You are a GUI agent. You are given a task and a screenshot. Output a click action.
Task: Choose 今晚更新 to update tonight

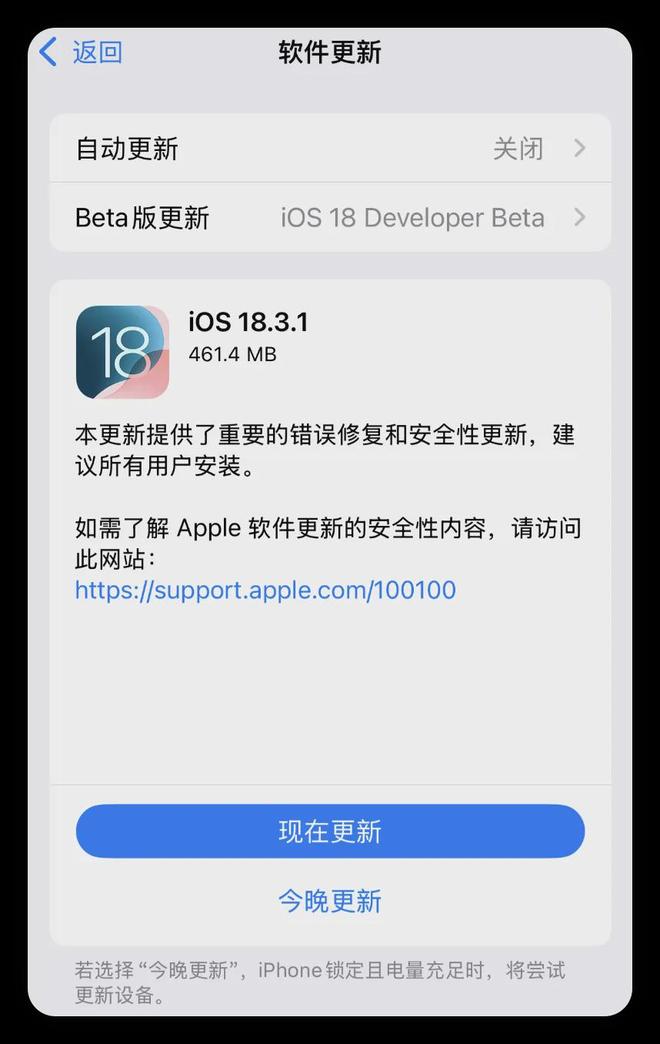(x=330, y=901)
